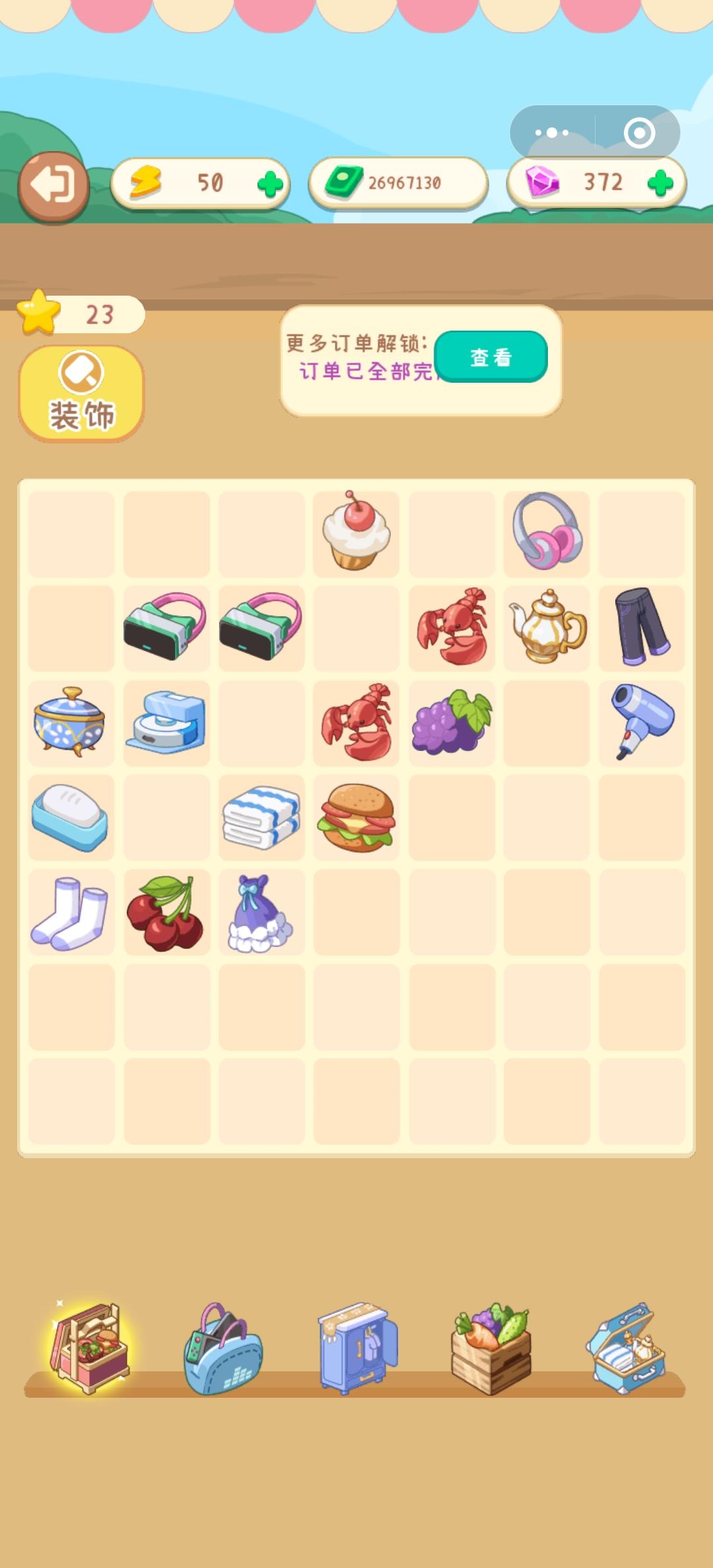Select the cherries item
The image size is (713, 1568).
[166, 913]
